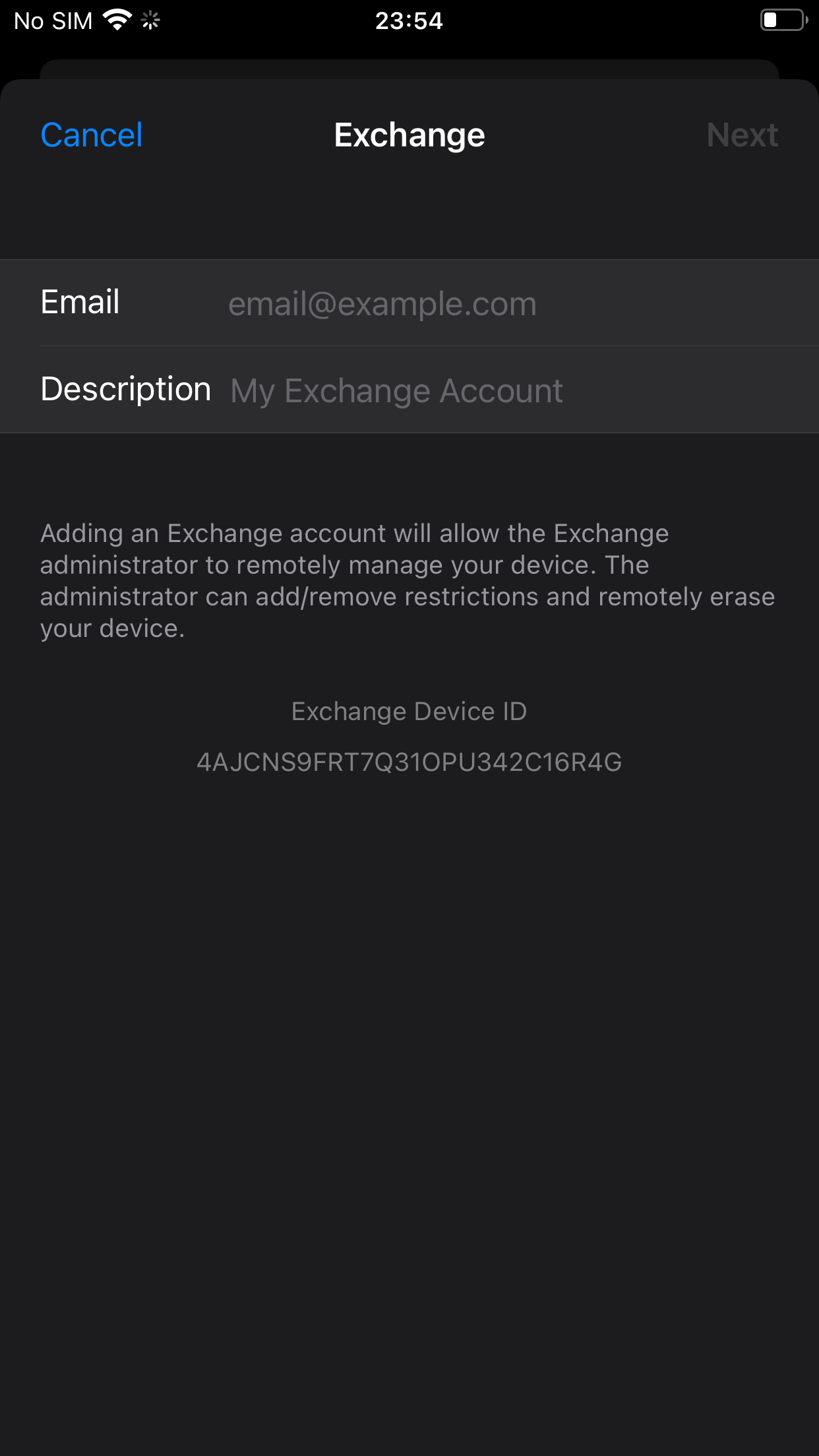Cancel adding the Exchange account

[x=91, y=135]
